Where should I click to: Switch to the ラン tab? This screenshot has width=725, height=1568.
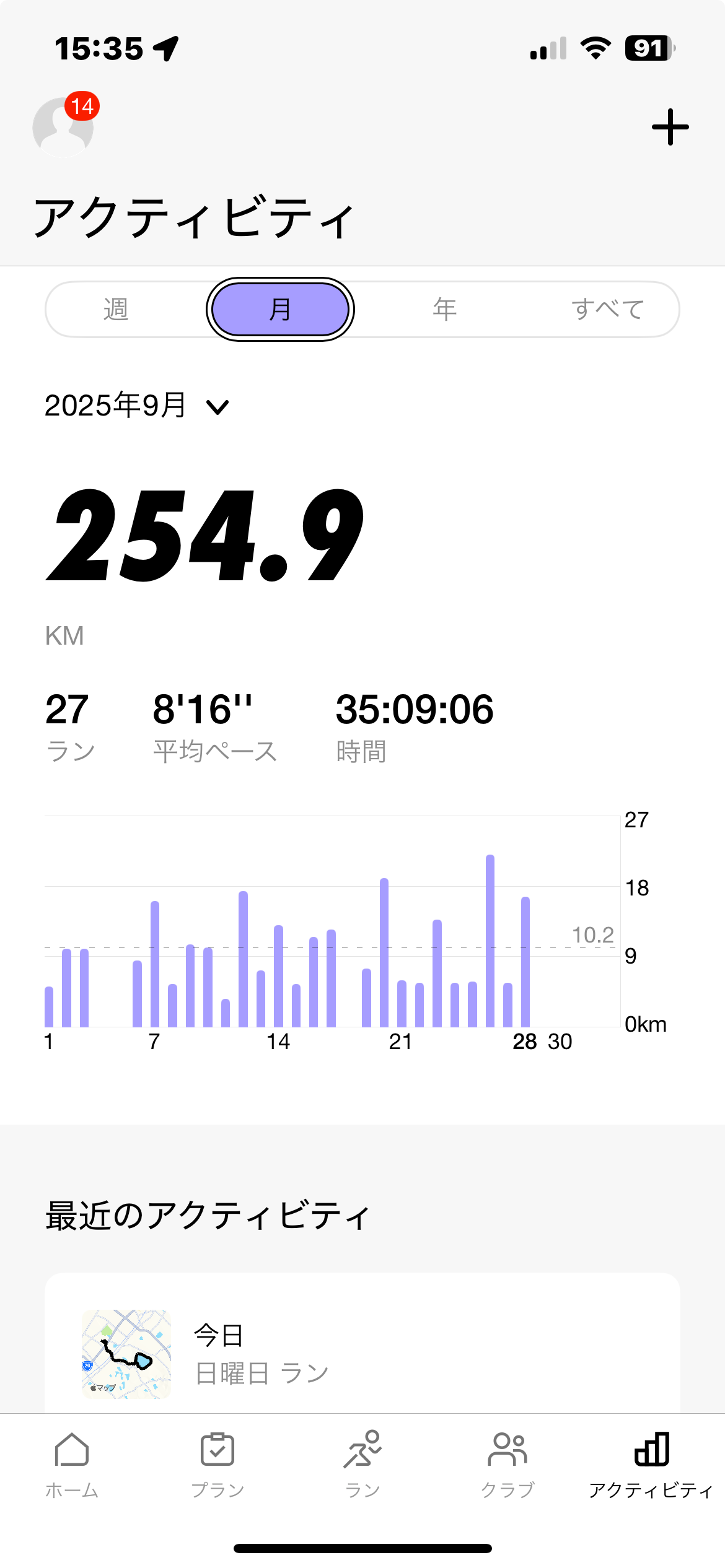coord(362,1464)
